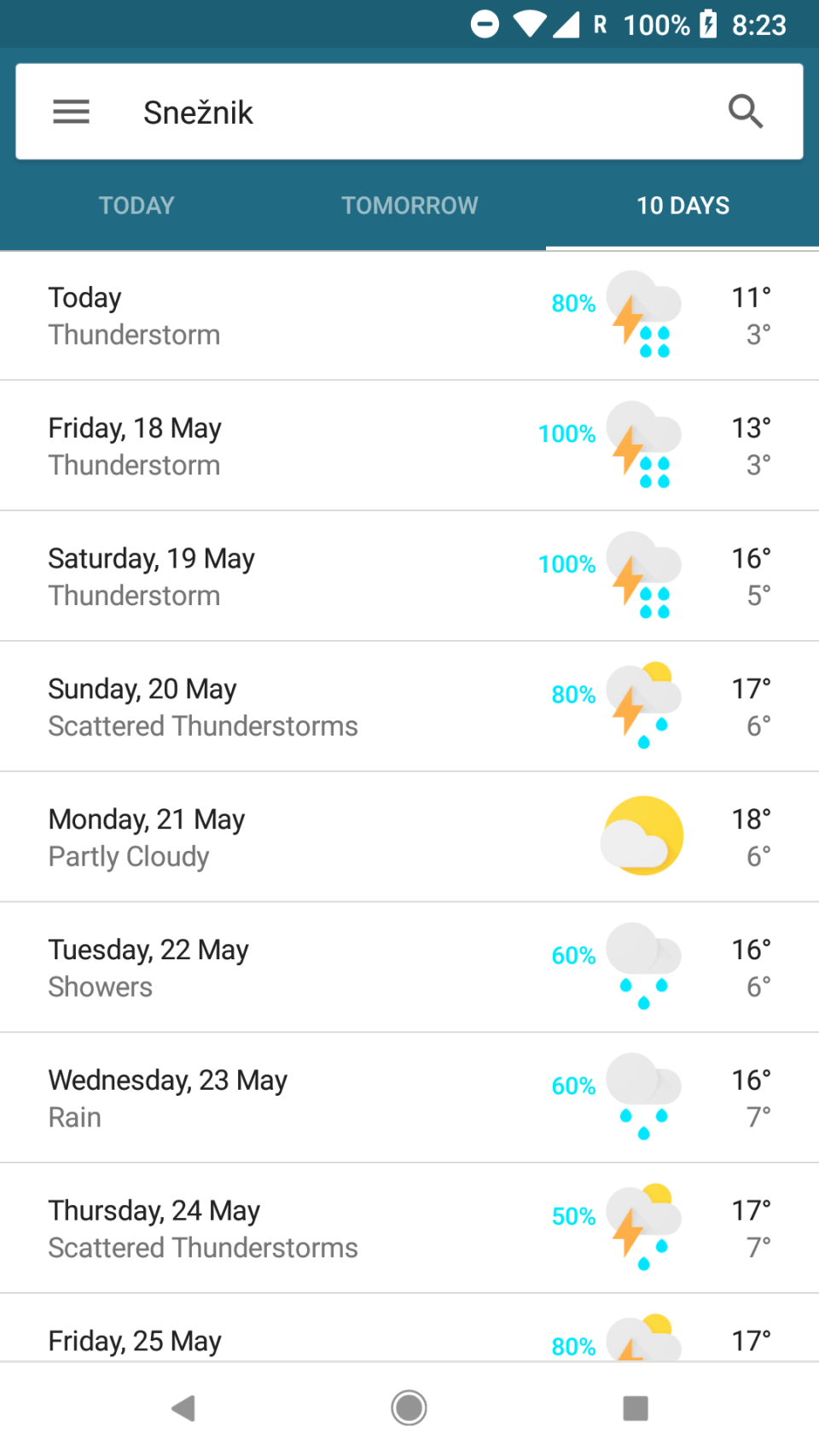This screenshot has height=1456, width=819.
Task: Open Today's Thunderstorm forecast row
Action: (409, 316)
